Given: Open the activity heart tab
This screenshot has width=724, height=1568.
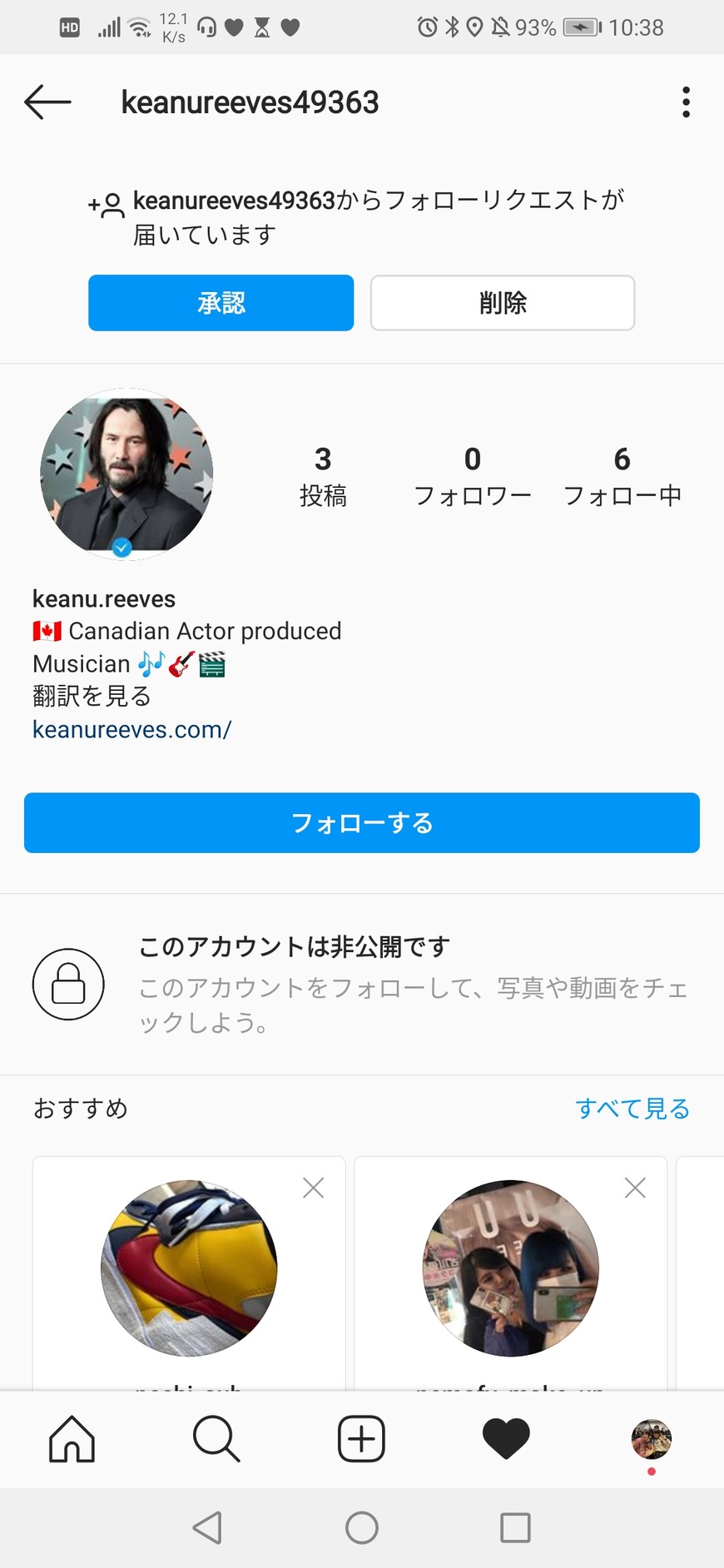Looking at the screenshot, I should 506,1438.
